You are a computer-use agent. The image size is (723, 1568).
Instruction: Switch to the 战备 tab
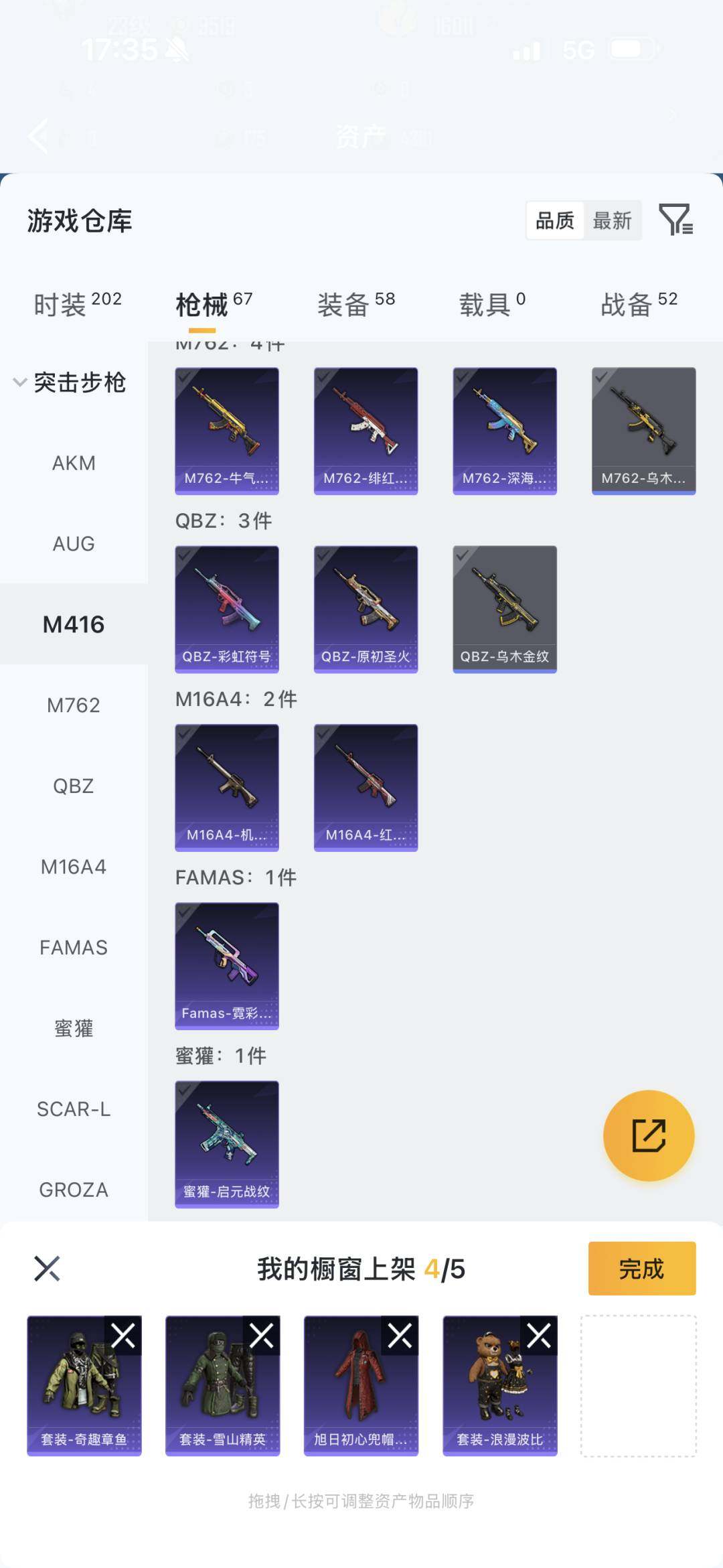[x=639, y=304]
